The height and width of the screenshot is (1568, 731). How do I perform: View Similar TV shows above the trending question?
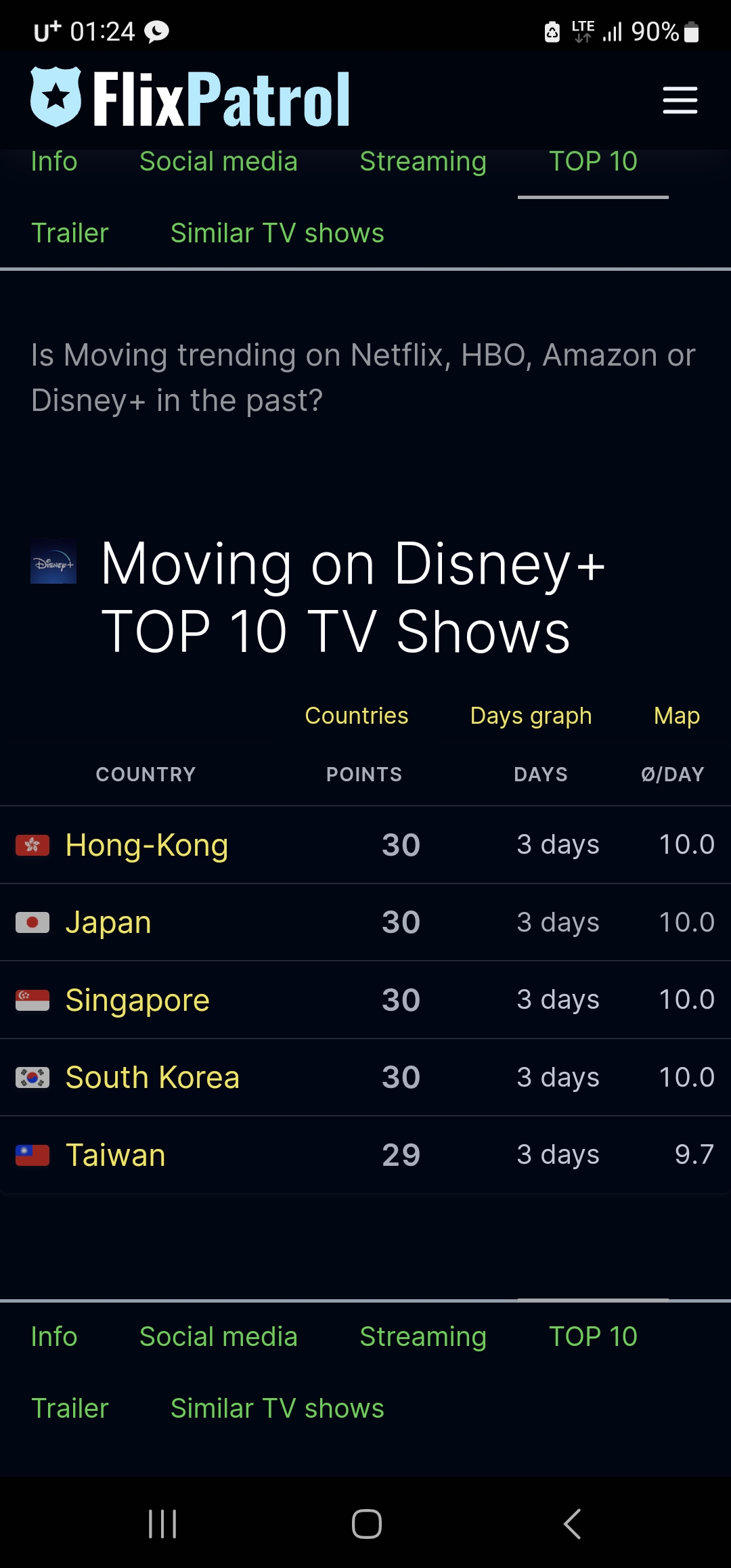pyautogui.click(x=277, y=233)
